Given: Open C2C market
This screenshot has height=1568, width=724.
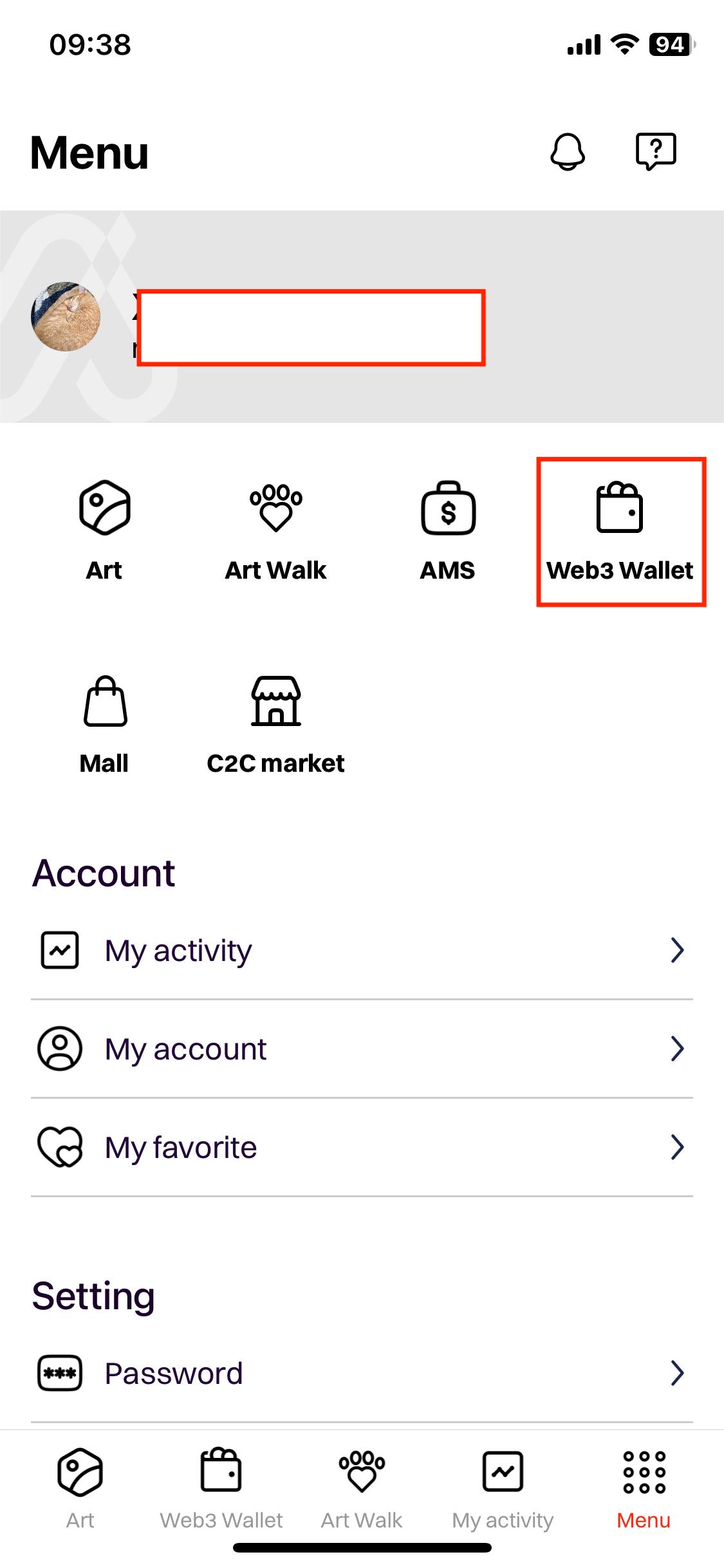Looking at the screenshot, I should pos(275,725).
